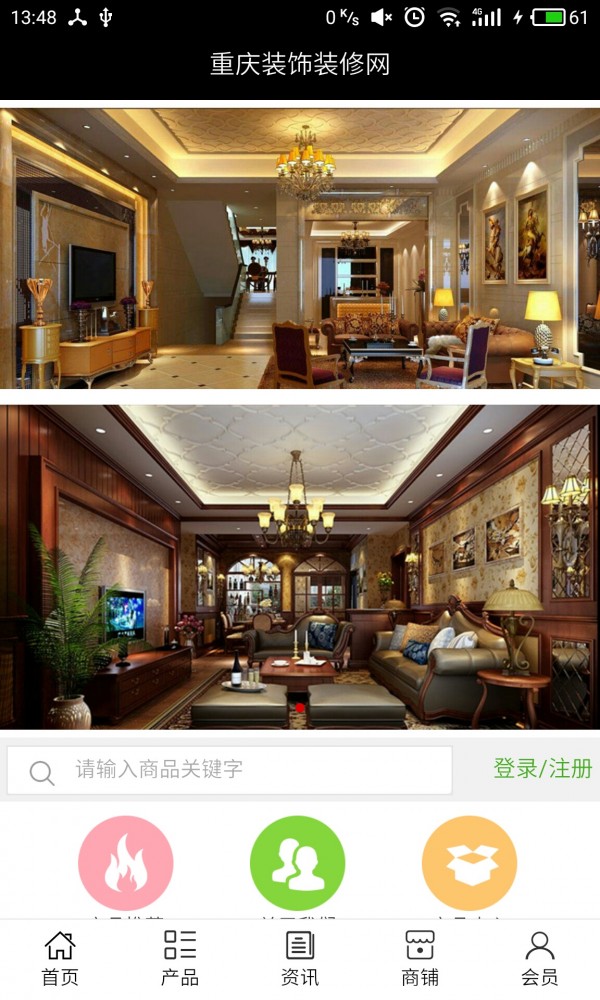The width and height of the screenshot is (600, 1000).
Task: Open the dark wood living room banner
Action: point(300,566)
